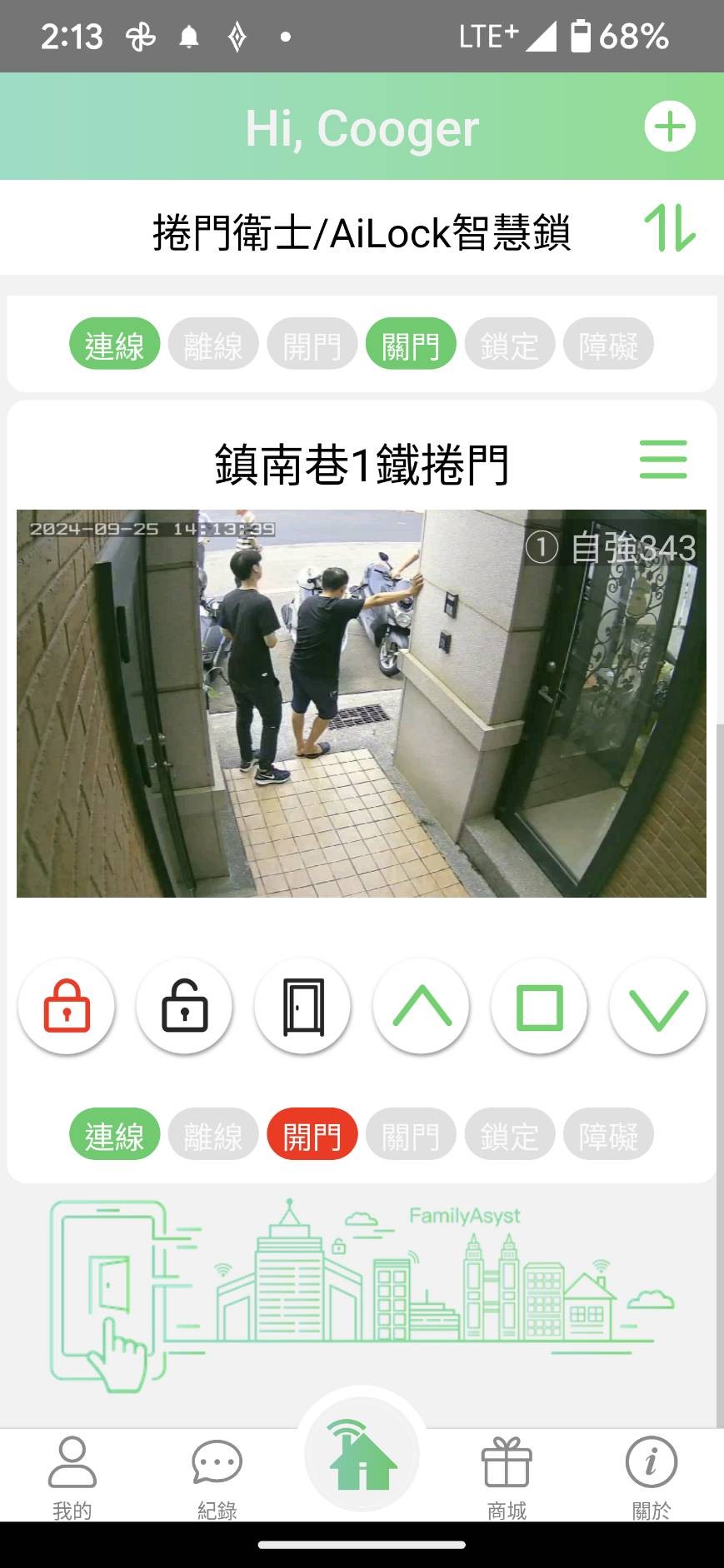Raise the rolling door with up arrow
The height and width of the screenshot is (1568, 724).
click(x=421, y=1006)
